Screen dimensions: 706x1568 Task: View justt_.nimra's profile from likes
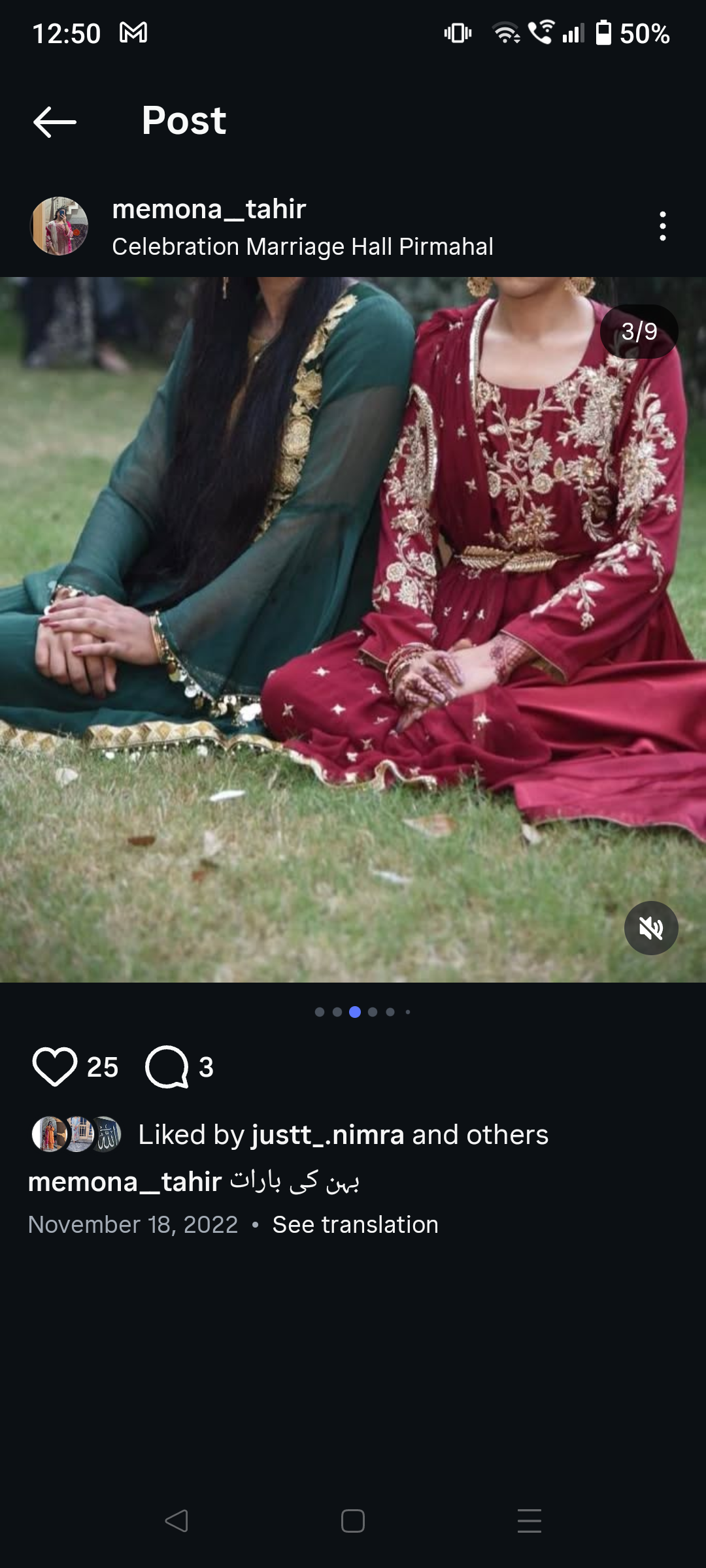click(x=328, y=1135)
